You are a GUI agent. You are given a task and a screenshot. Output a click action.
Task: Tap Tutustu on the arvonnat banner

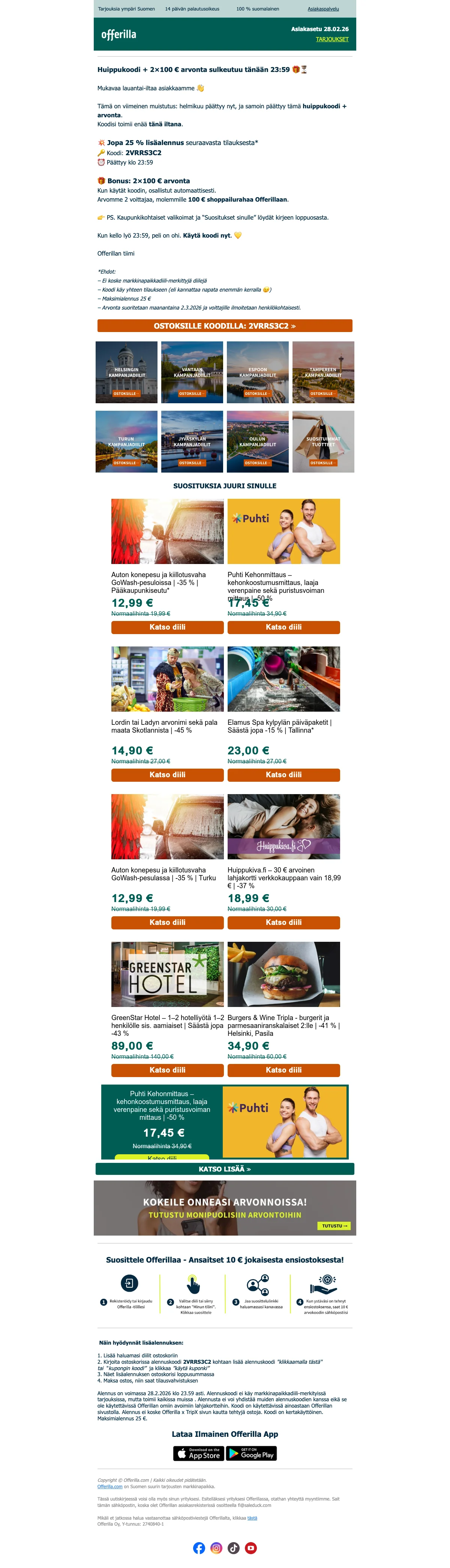pyautogui.click(x=334, y=1226)
